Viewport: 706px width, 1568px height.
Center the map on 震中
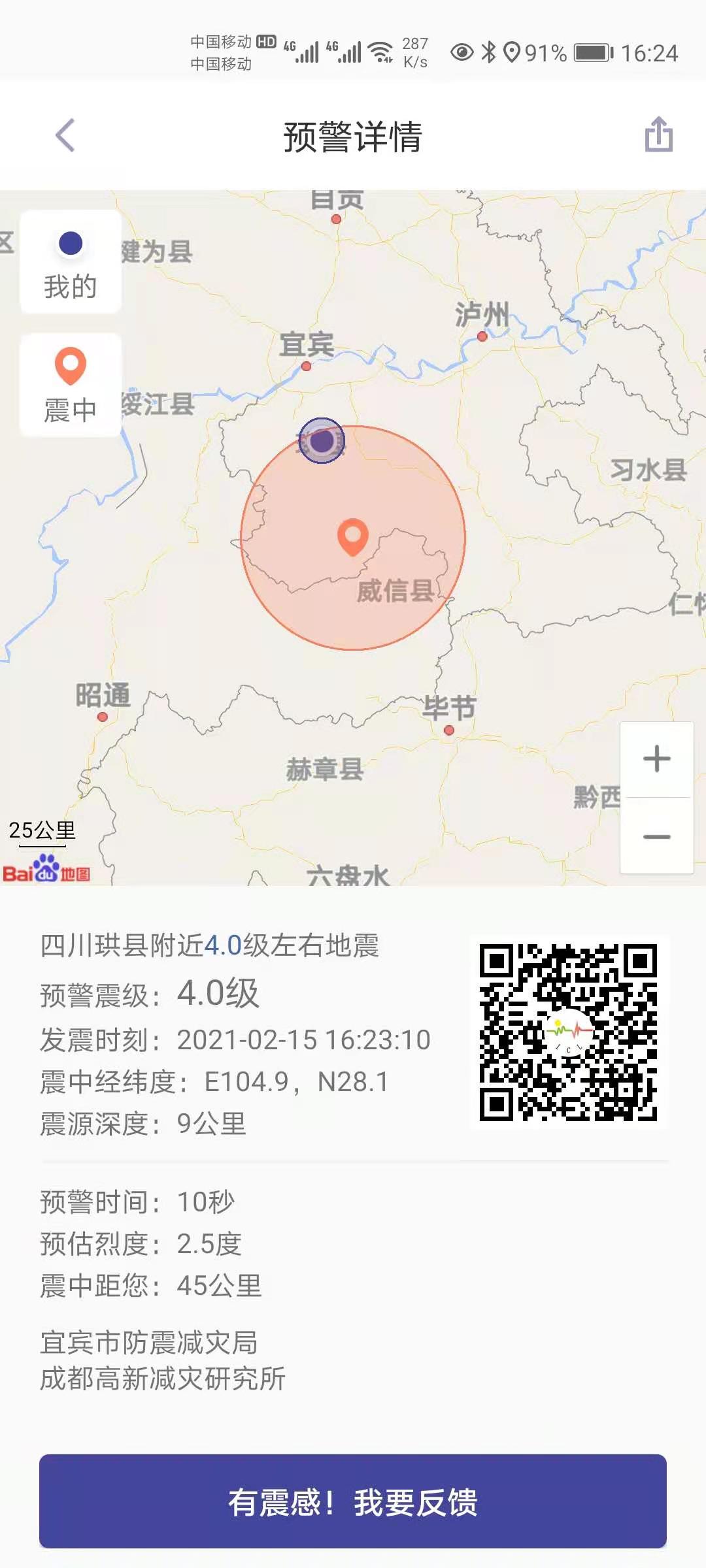[71, 385]
